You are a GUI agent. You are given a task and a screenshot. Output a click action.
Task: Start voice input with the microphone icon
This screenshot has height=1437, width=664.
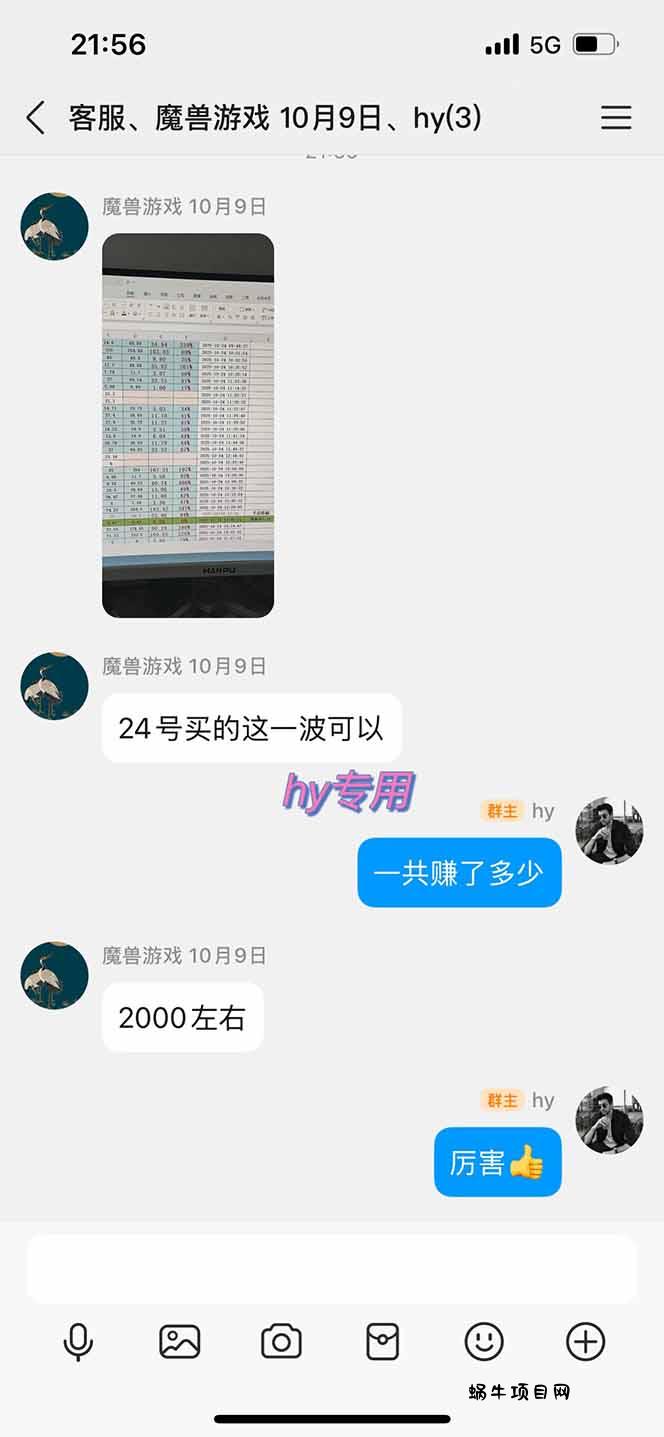[78, 1342]
